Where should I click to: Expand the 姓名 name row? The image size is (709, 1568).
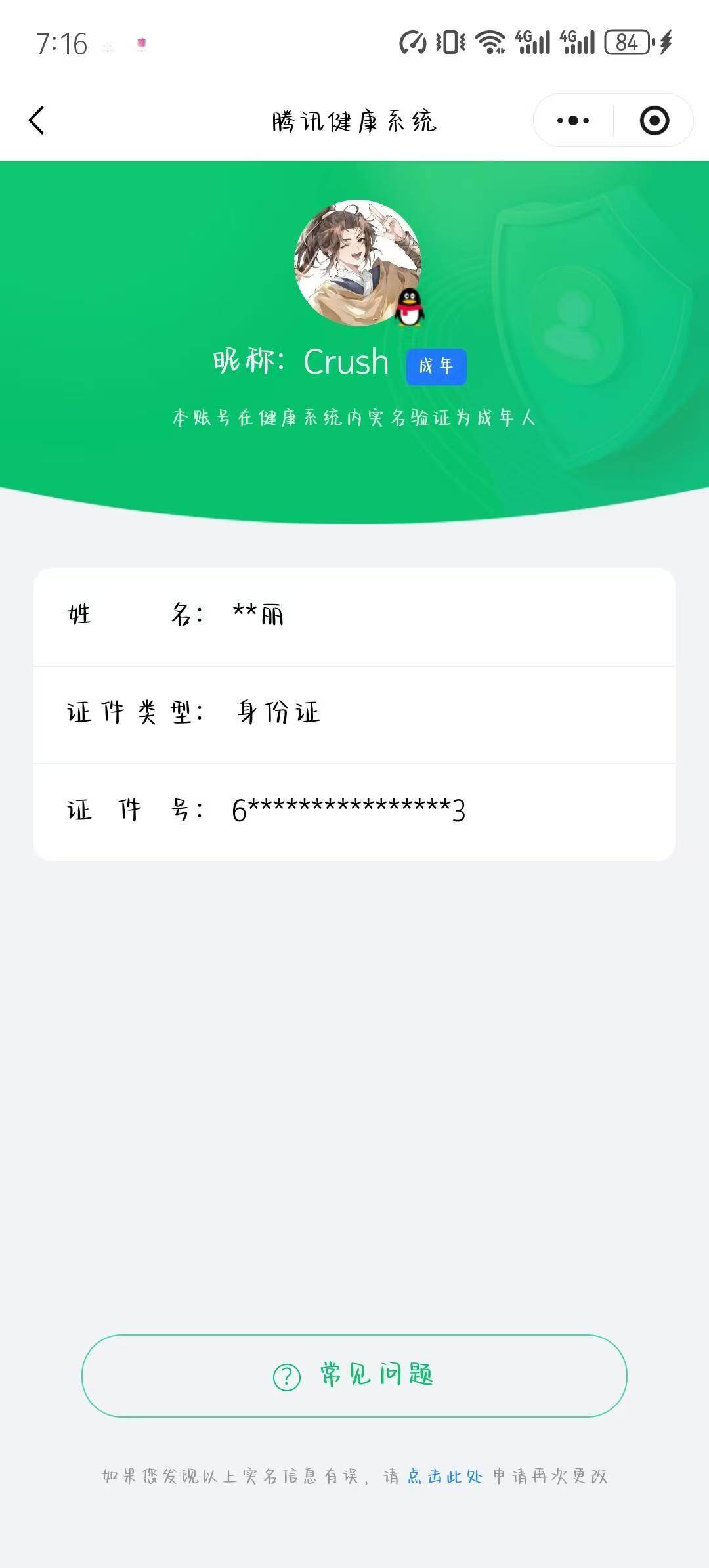click(x=354, y=617)
